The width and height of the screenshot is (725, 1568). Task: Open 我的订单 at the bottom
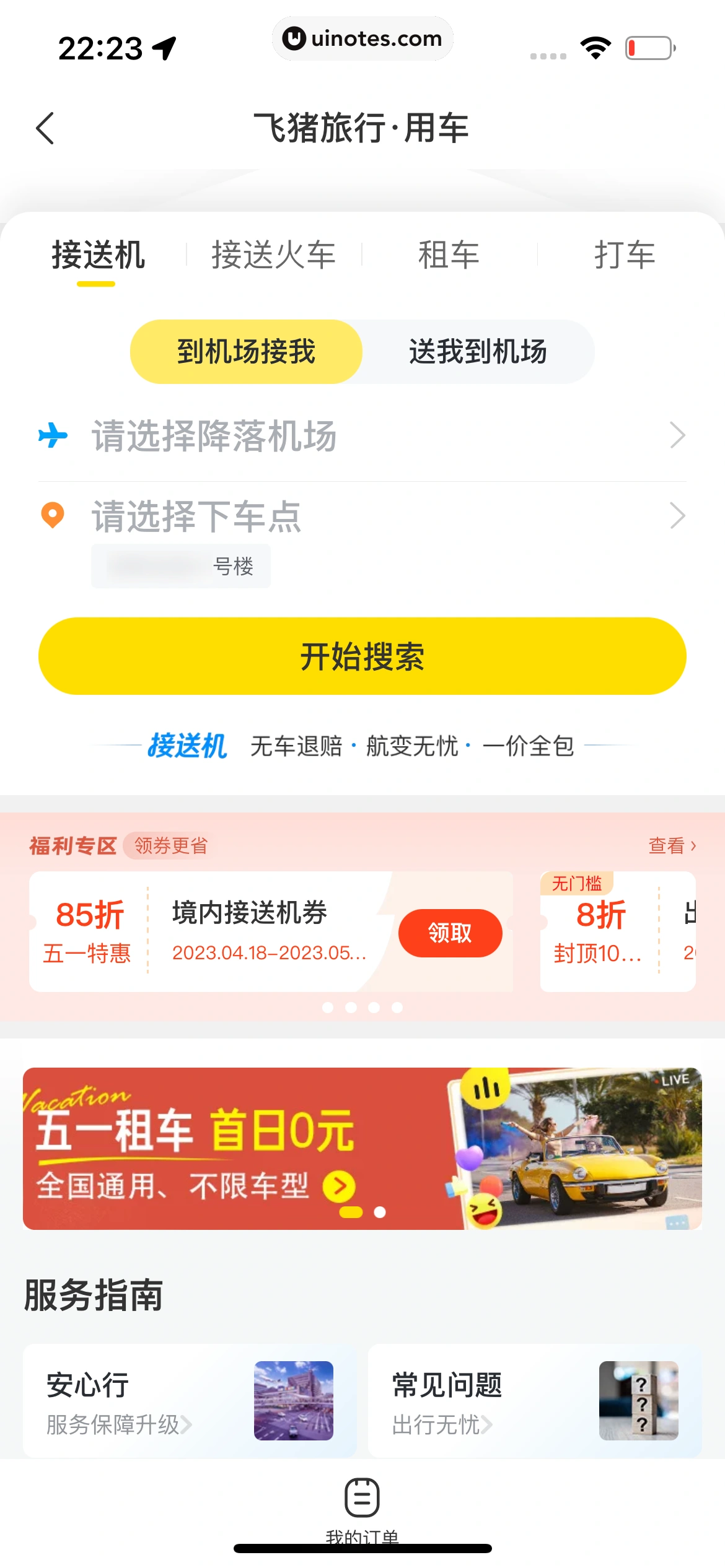click(362, 1505)
